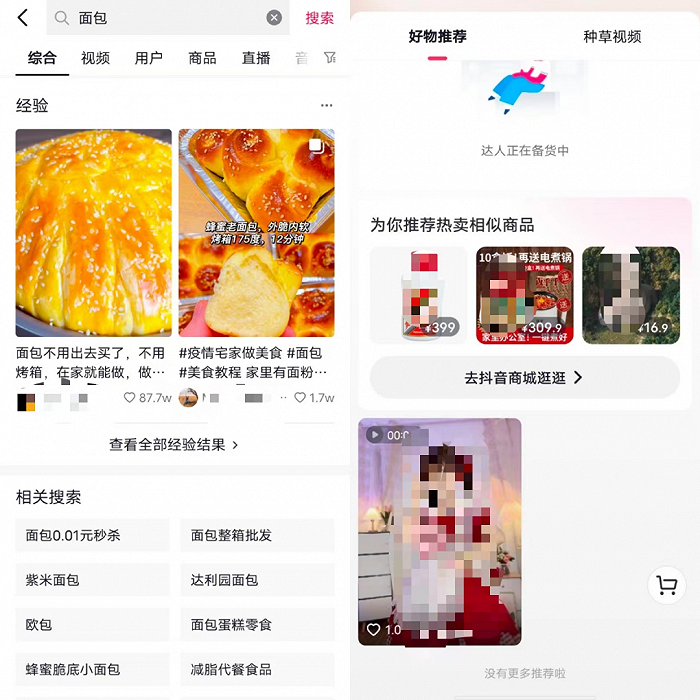700x700 pixels.
Task: Switch to the 用户 tab
Action: point(148,58)
